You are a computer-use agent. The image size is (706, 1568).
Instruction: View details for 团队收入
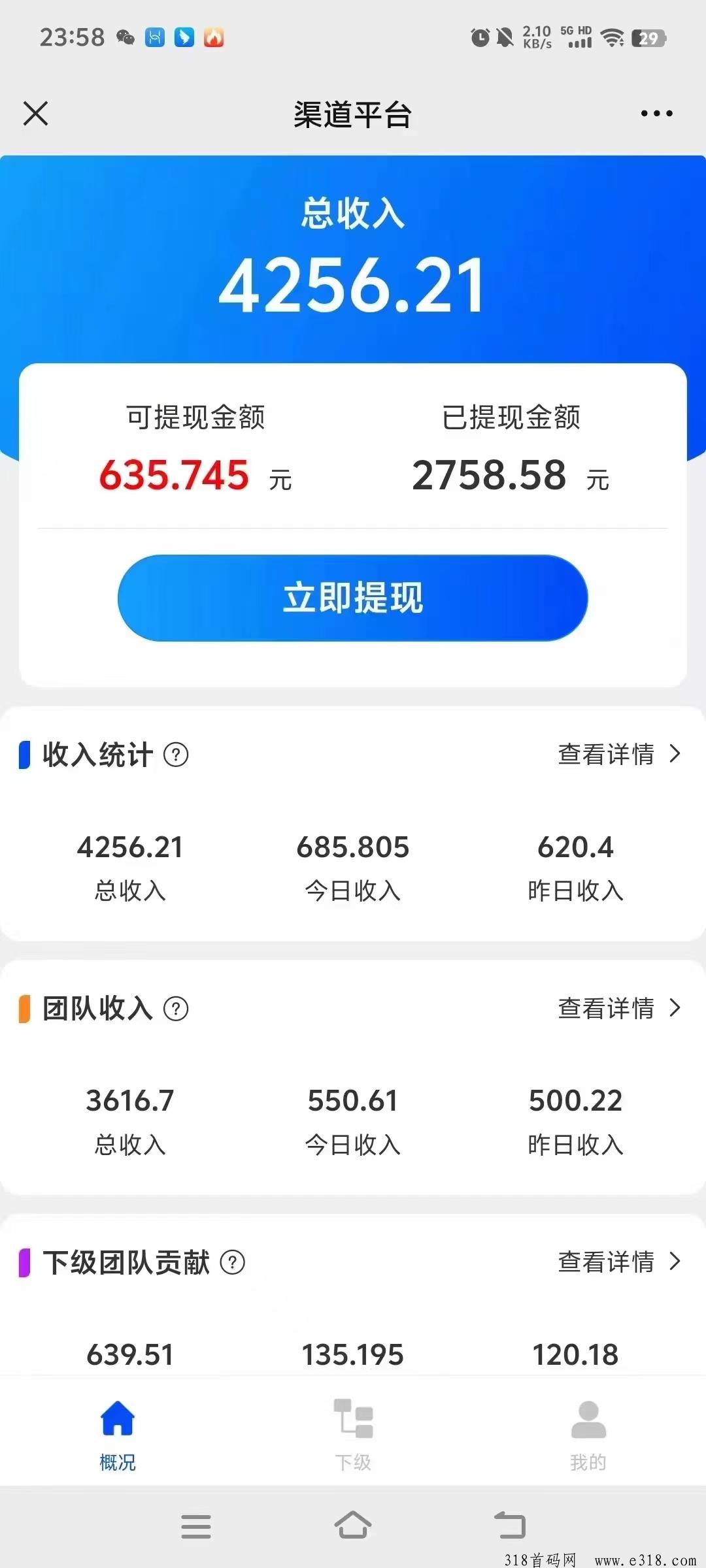click(618, 1008)
